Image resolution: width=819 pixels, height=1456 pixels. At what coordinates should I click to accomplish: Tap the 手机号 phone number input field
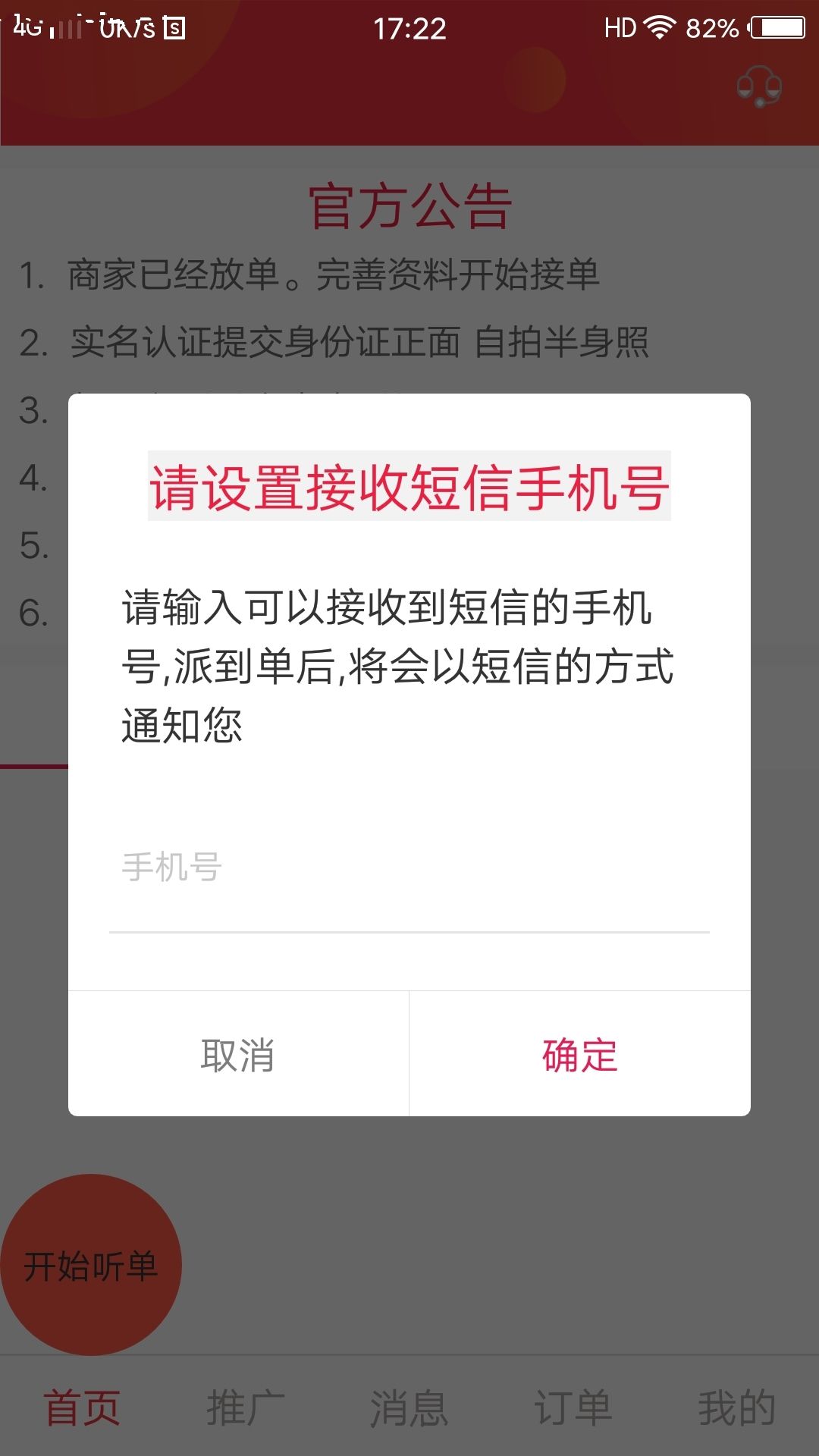click(x=409, y=868)
